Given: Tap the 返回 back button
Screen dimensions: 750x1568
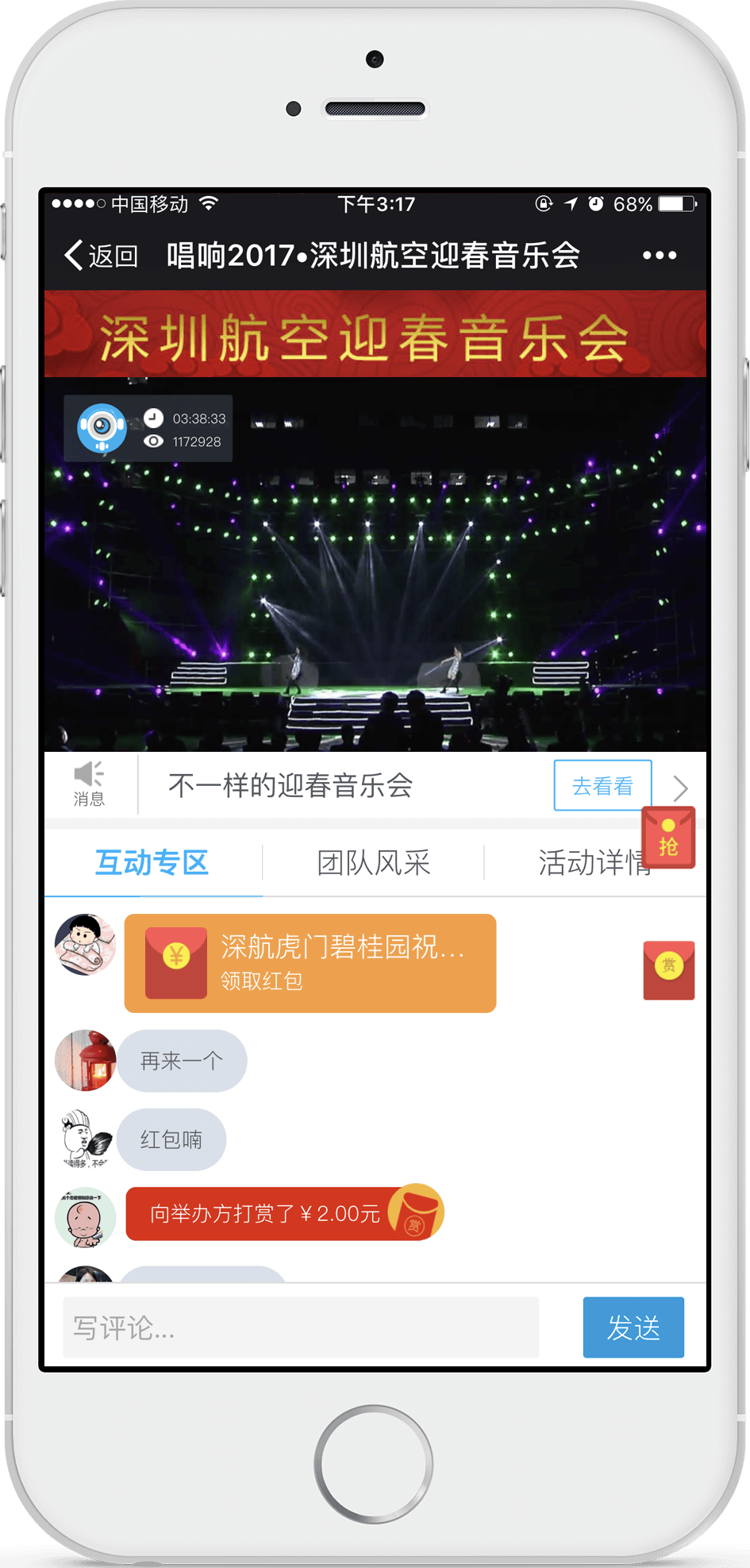Looking at the screenshot, I should [101, 256].
